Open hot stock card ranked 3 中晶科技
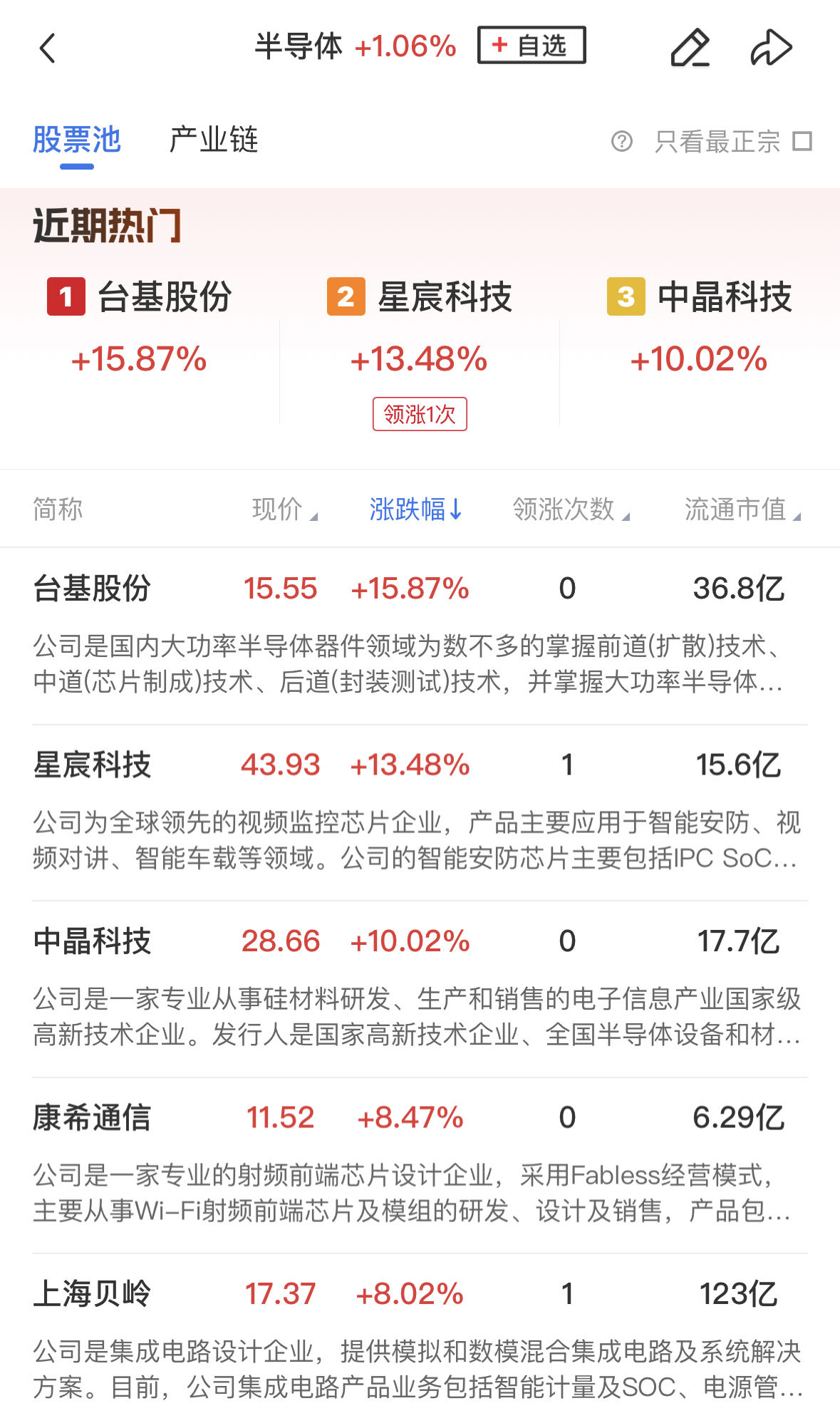 [x=700, y=328]
